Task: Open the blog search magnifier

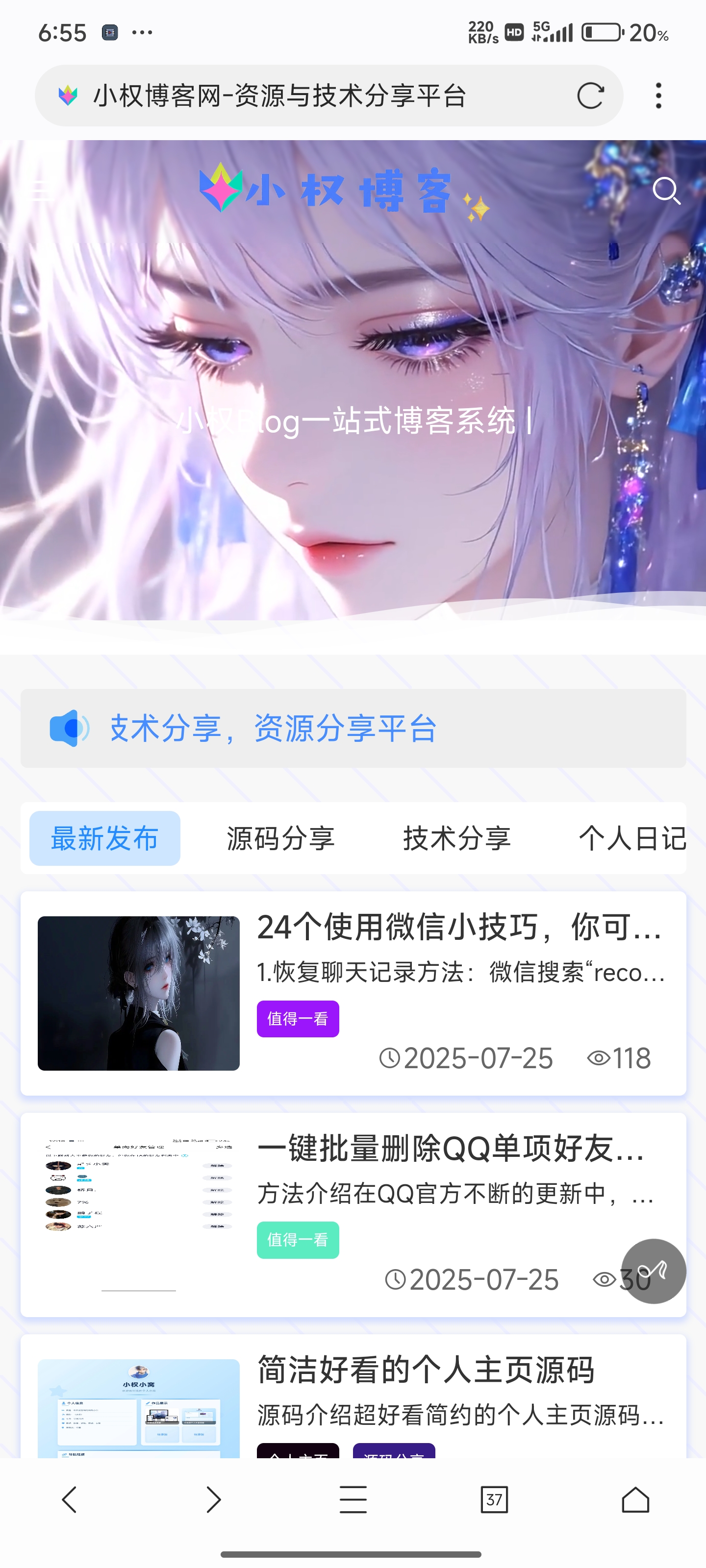Action: (x=666, y=191)
